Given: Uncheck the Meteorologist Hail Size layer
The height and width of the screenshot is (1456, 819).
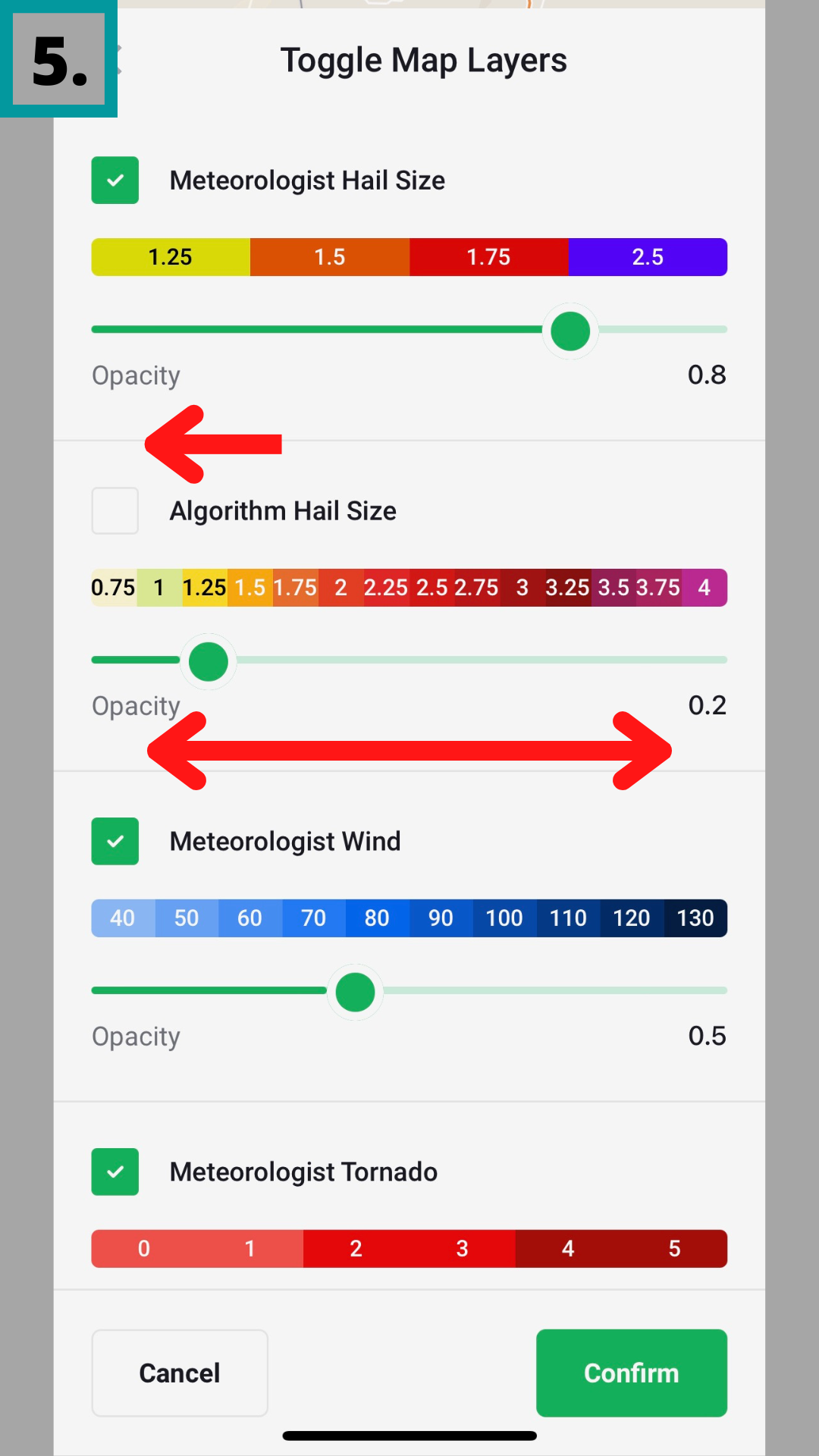Looking at the screenshot, I should (x=115, y=180).
